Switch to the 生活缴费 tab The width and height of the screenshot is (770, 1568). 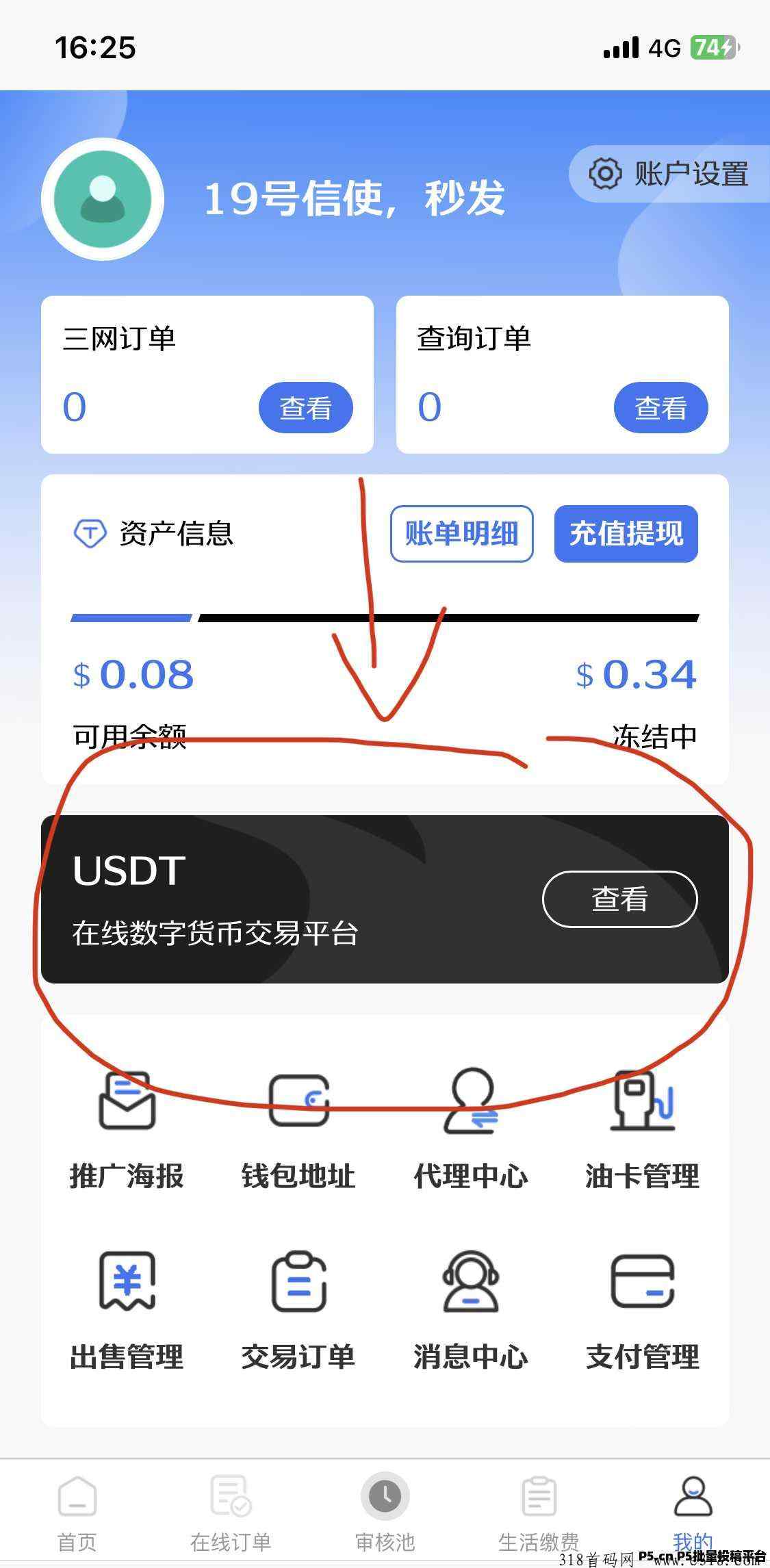coord(539,1513)
